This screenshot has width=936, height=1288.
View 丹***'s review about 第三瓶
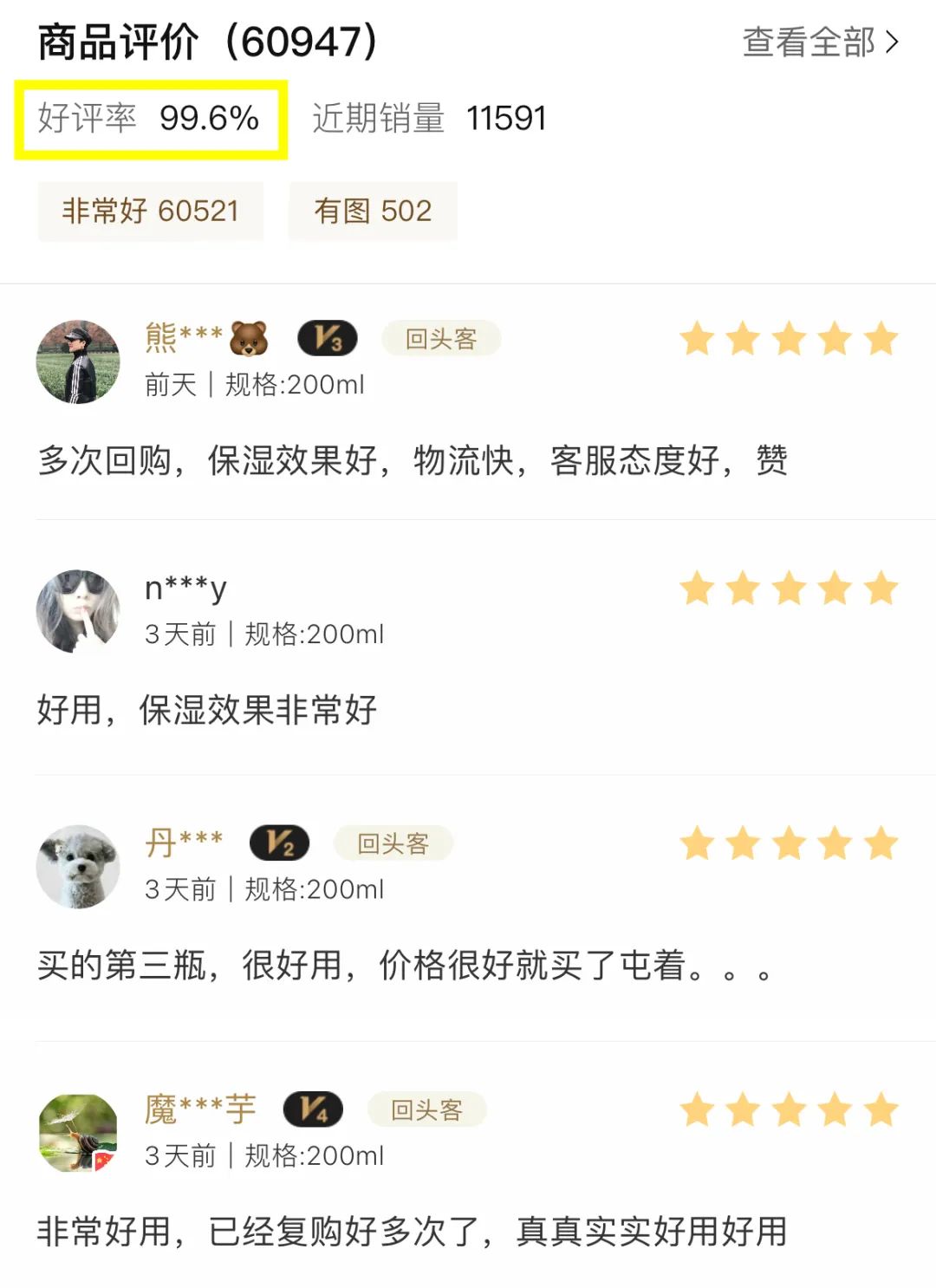404,965
